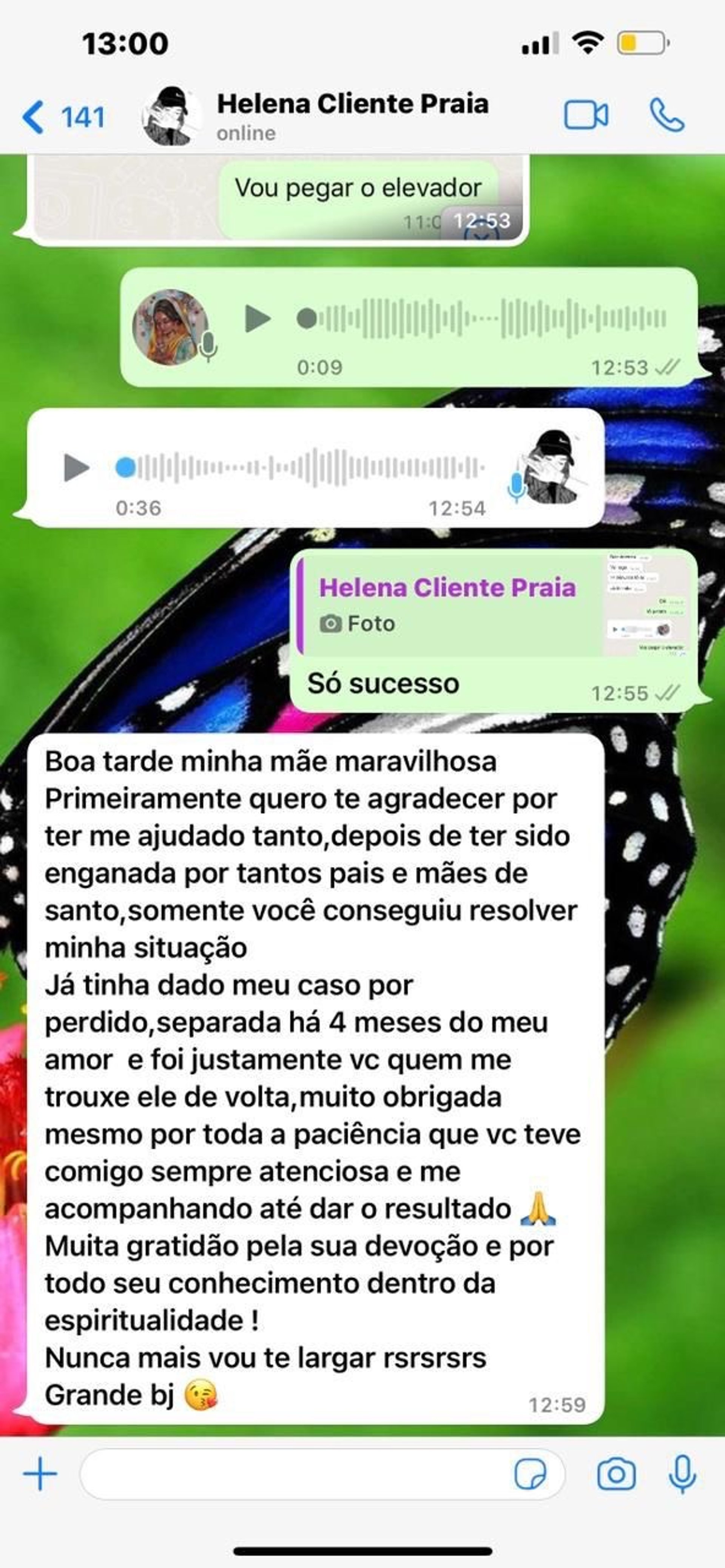Open the attachment plus menu
Image resolution: width=725 pixels, height=1568 pixels.
pos(40,1474)
